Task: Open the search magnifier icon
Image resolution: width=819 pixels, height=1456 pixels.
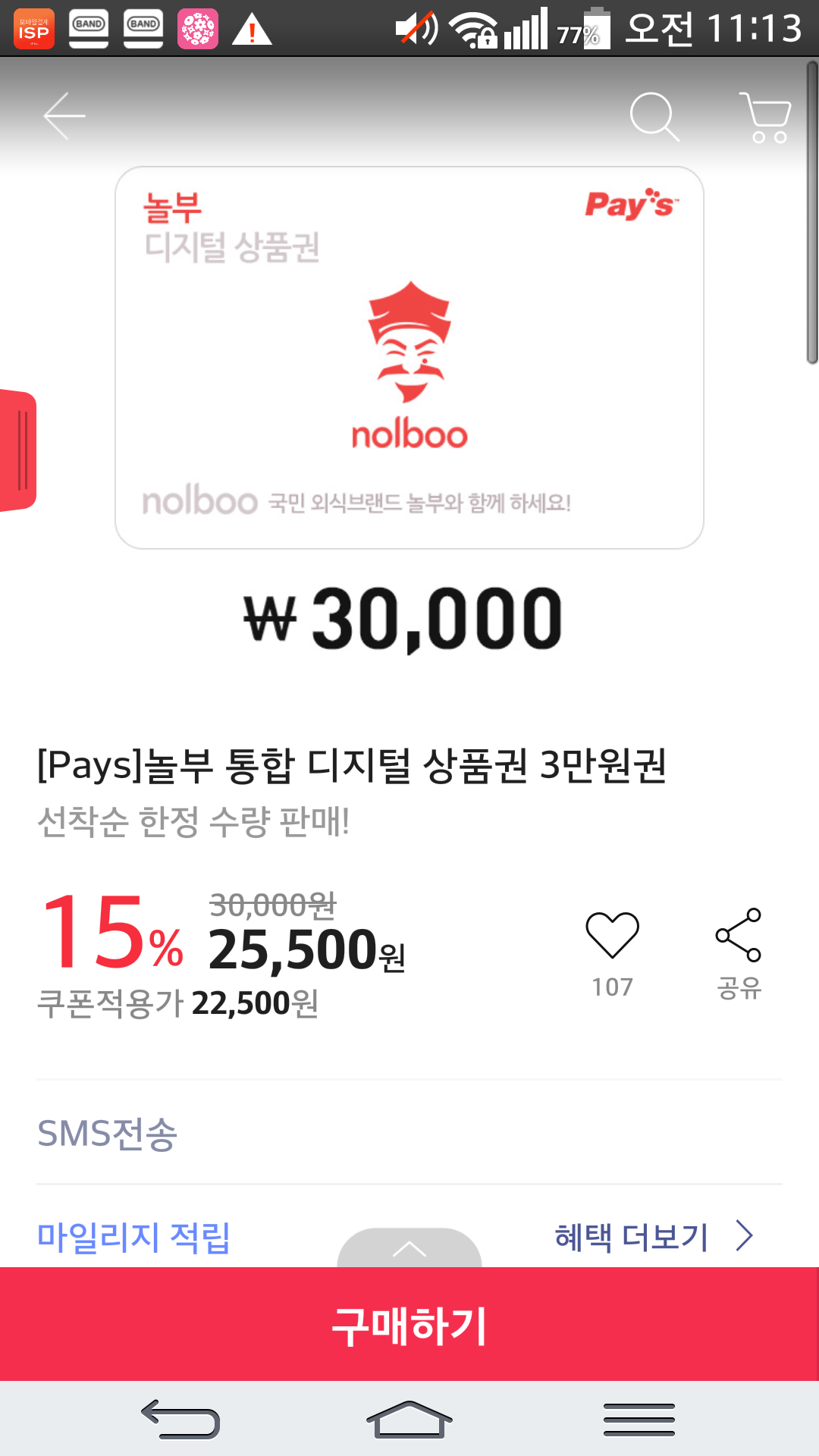Action: (654, 117)
